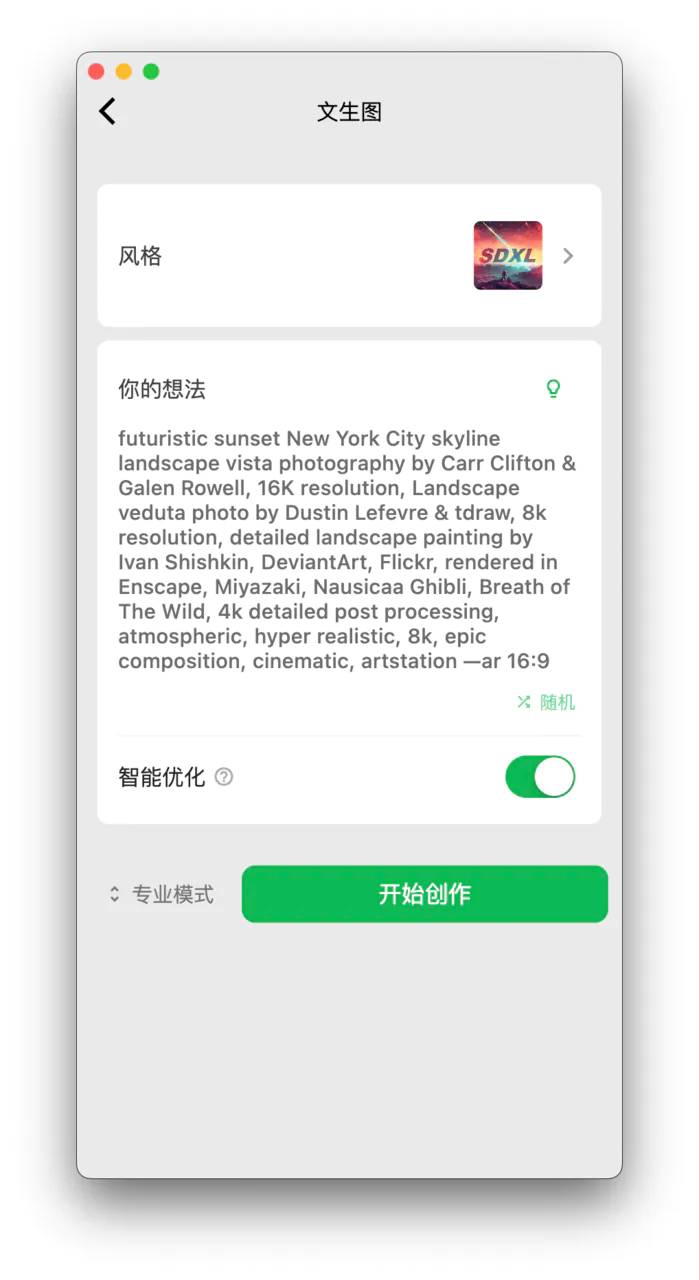Open the 风格 style selection row
Screen dimensions: 699x1280
pos(349,256)
